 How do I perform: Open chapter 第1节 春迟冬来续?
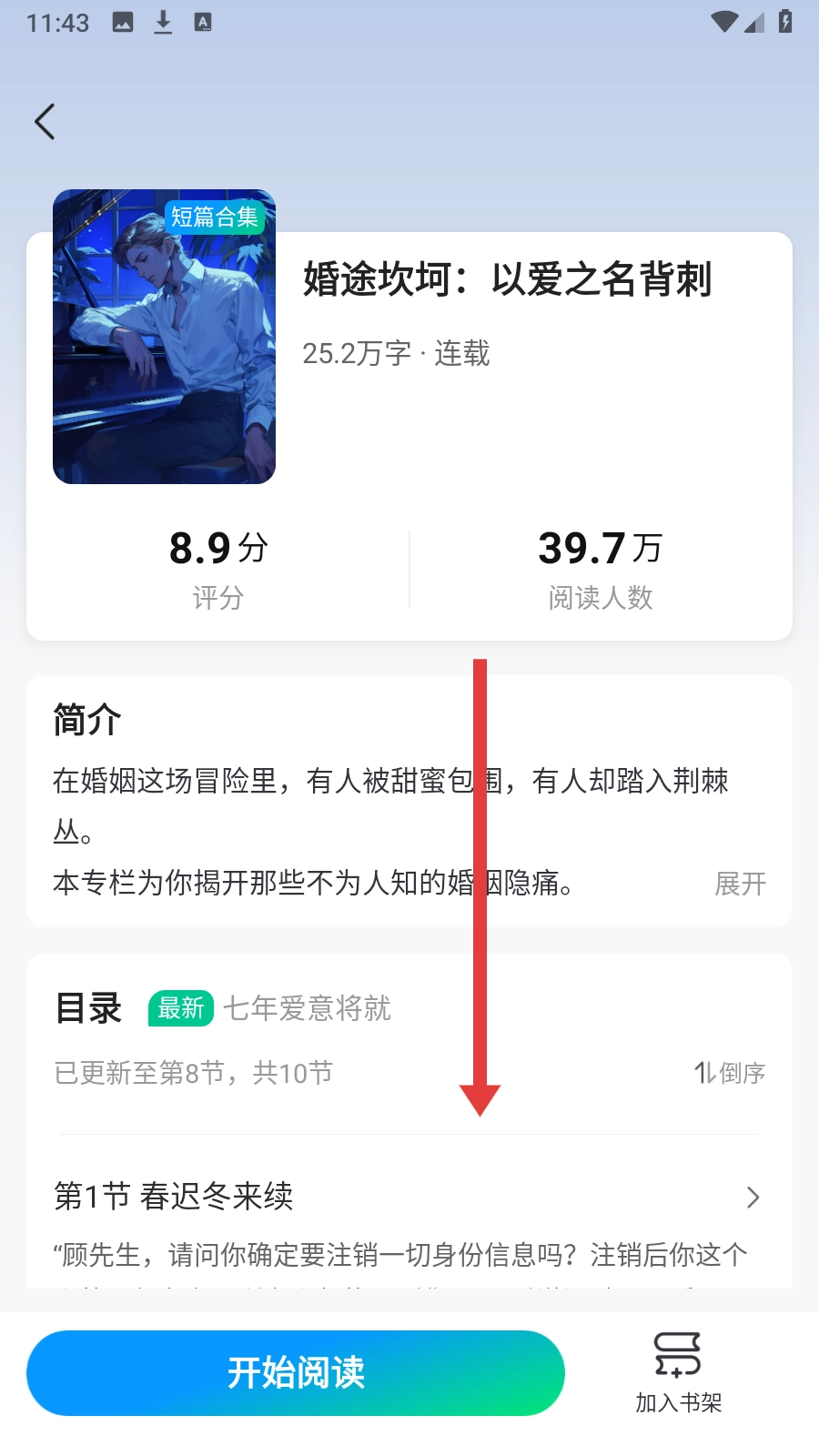click(405, 1197)
